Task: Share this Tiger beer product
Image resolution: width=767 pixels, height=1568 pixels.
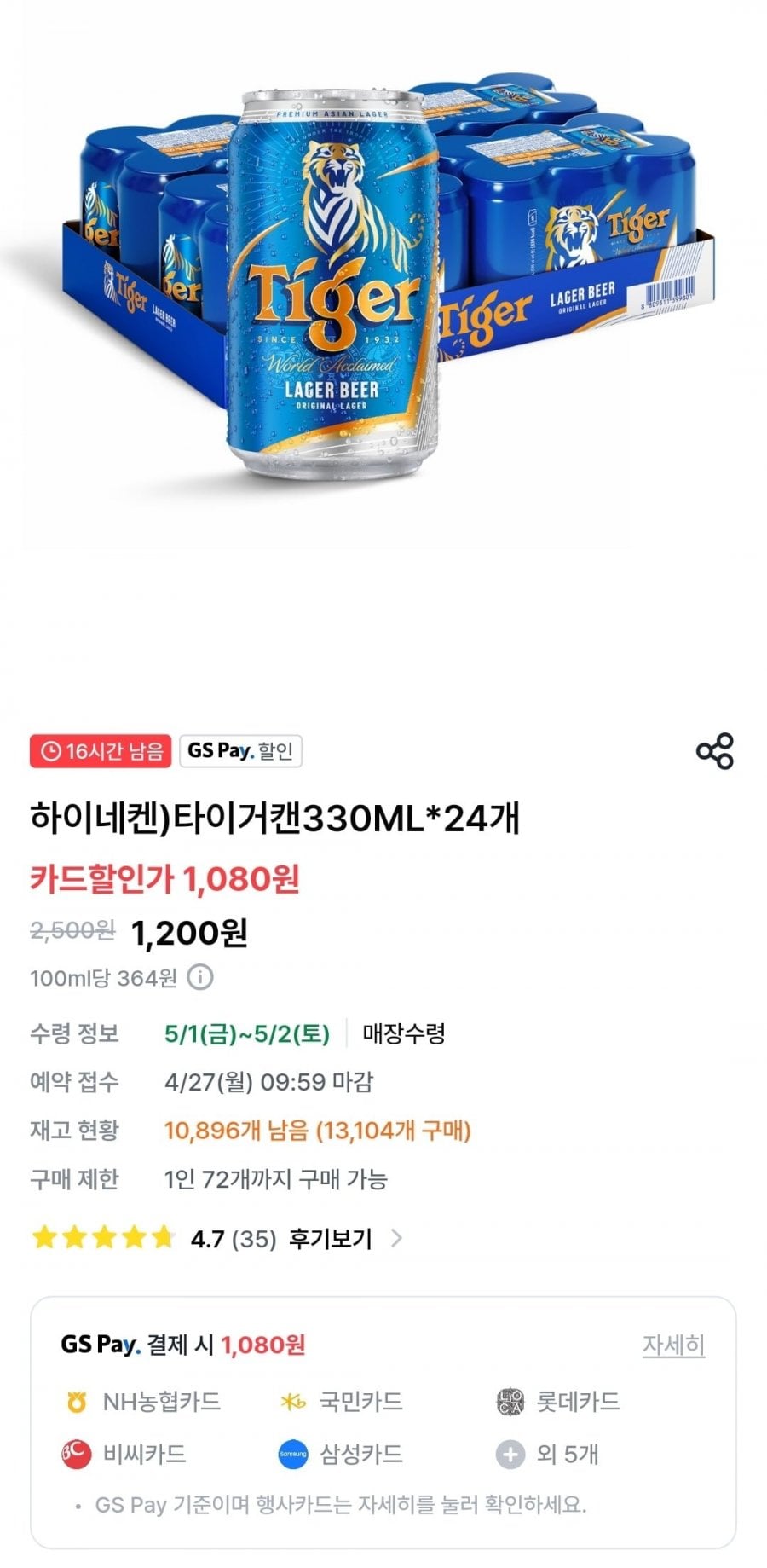Action: tap(714, 751)
